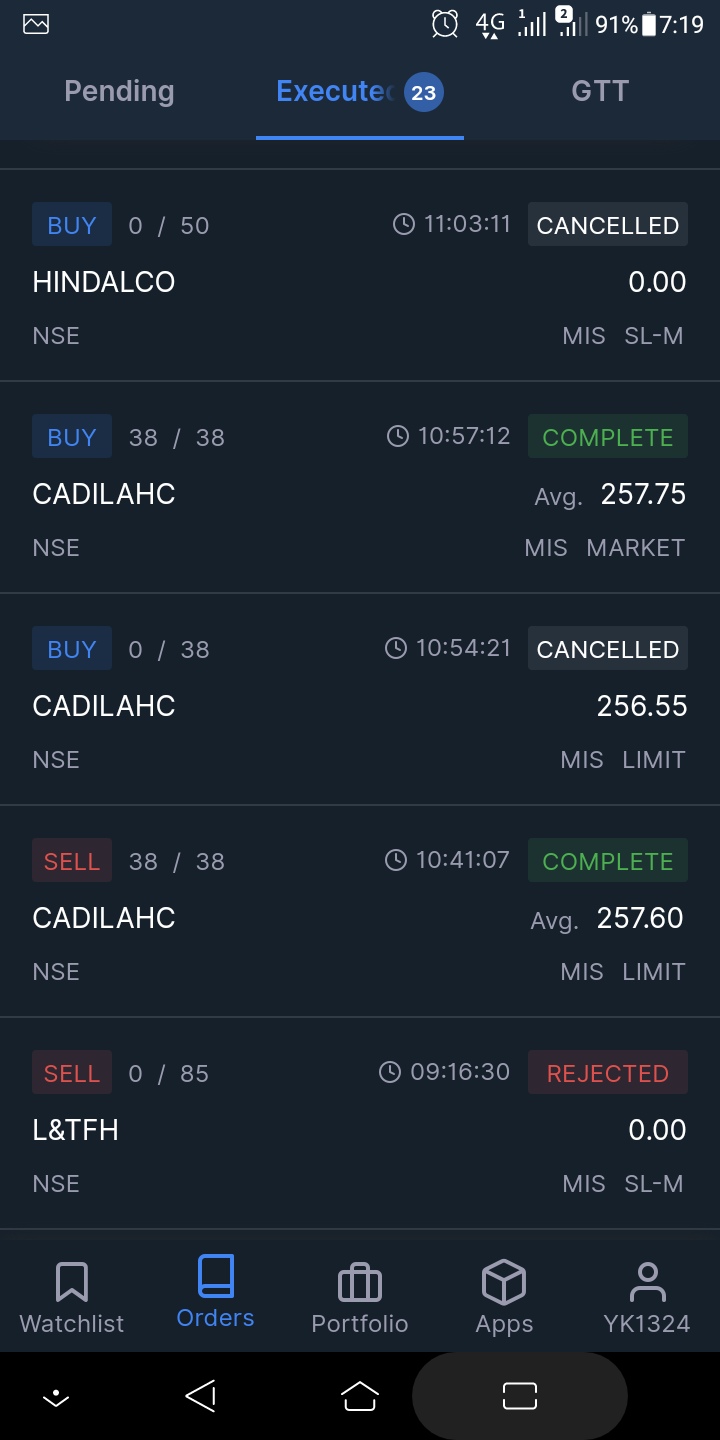The image size is (720, 1440).
Task: Open the Portfolio section
Action: (x=360, y=1297)
